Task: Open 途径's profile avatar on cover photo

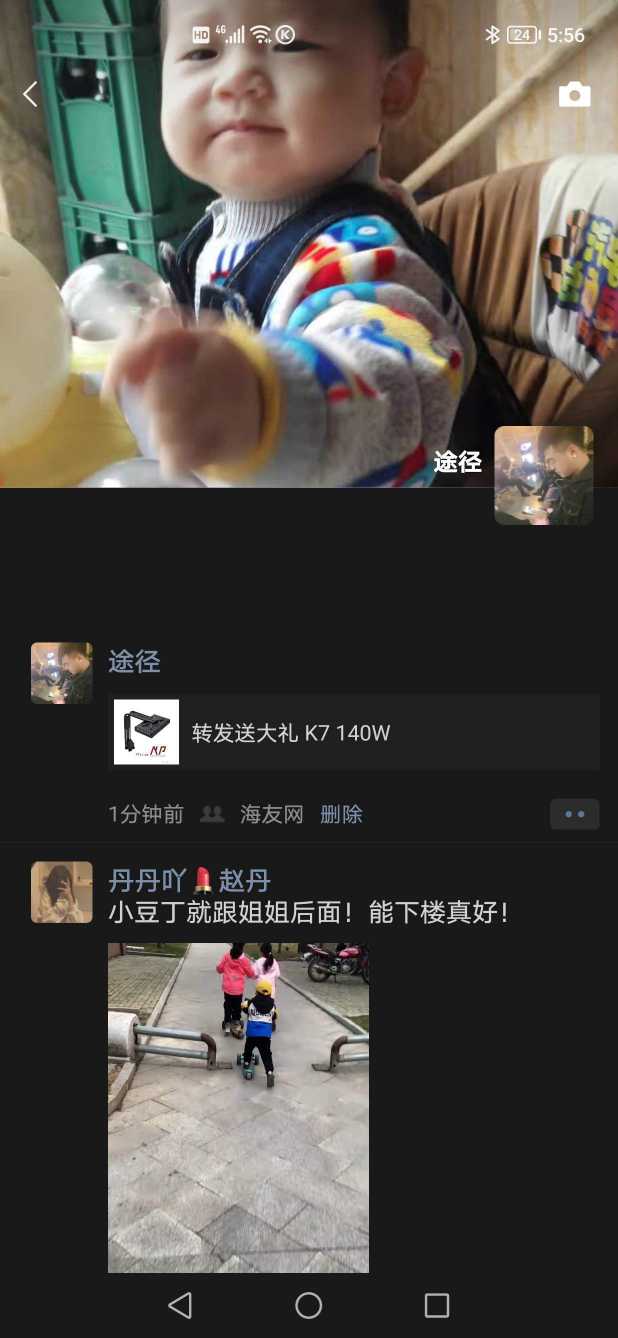Action: coord(543,475)
